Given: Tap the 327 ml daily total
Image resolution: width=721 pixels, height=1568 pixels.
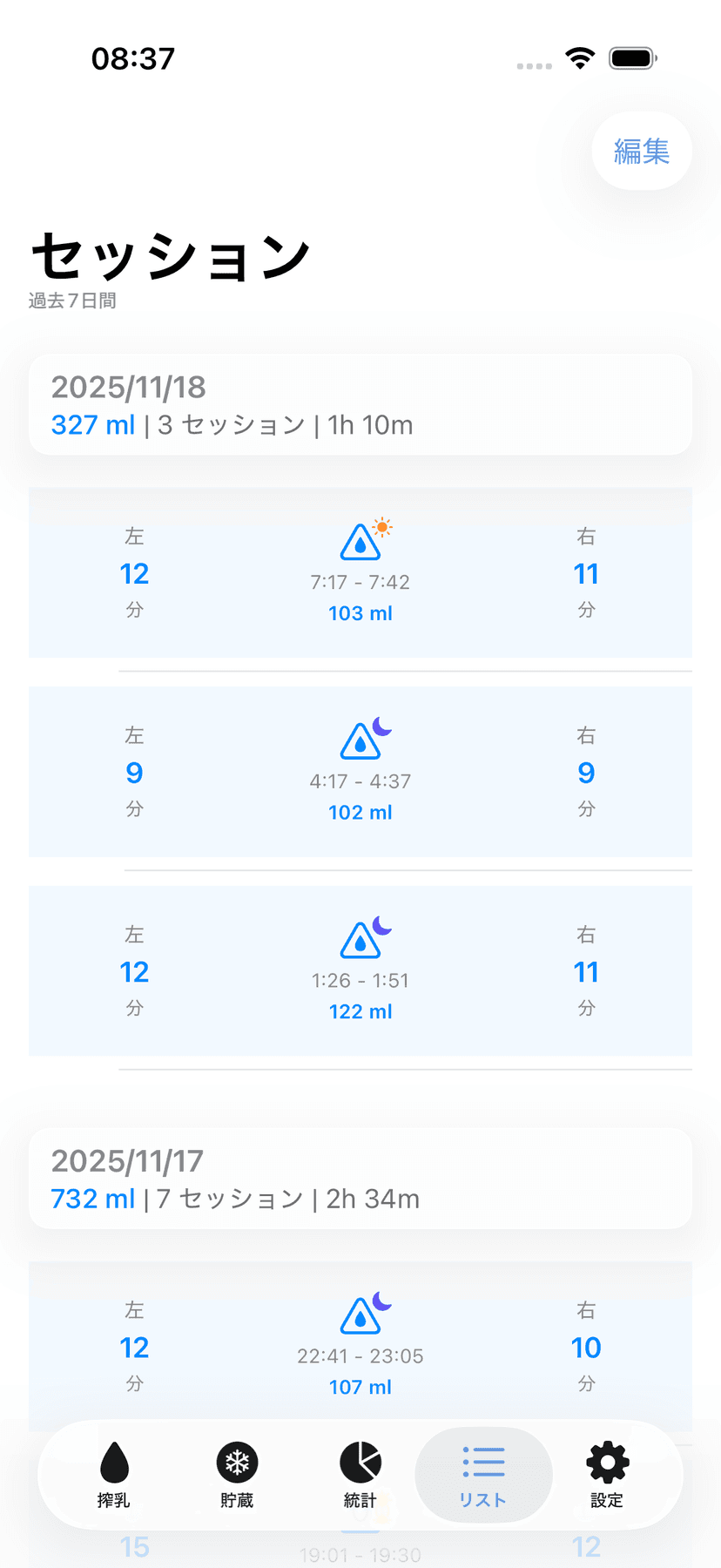Looking at the screenshot, I should coord(92,425).
